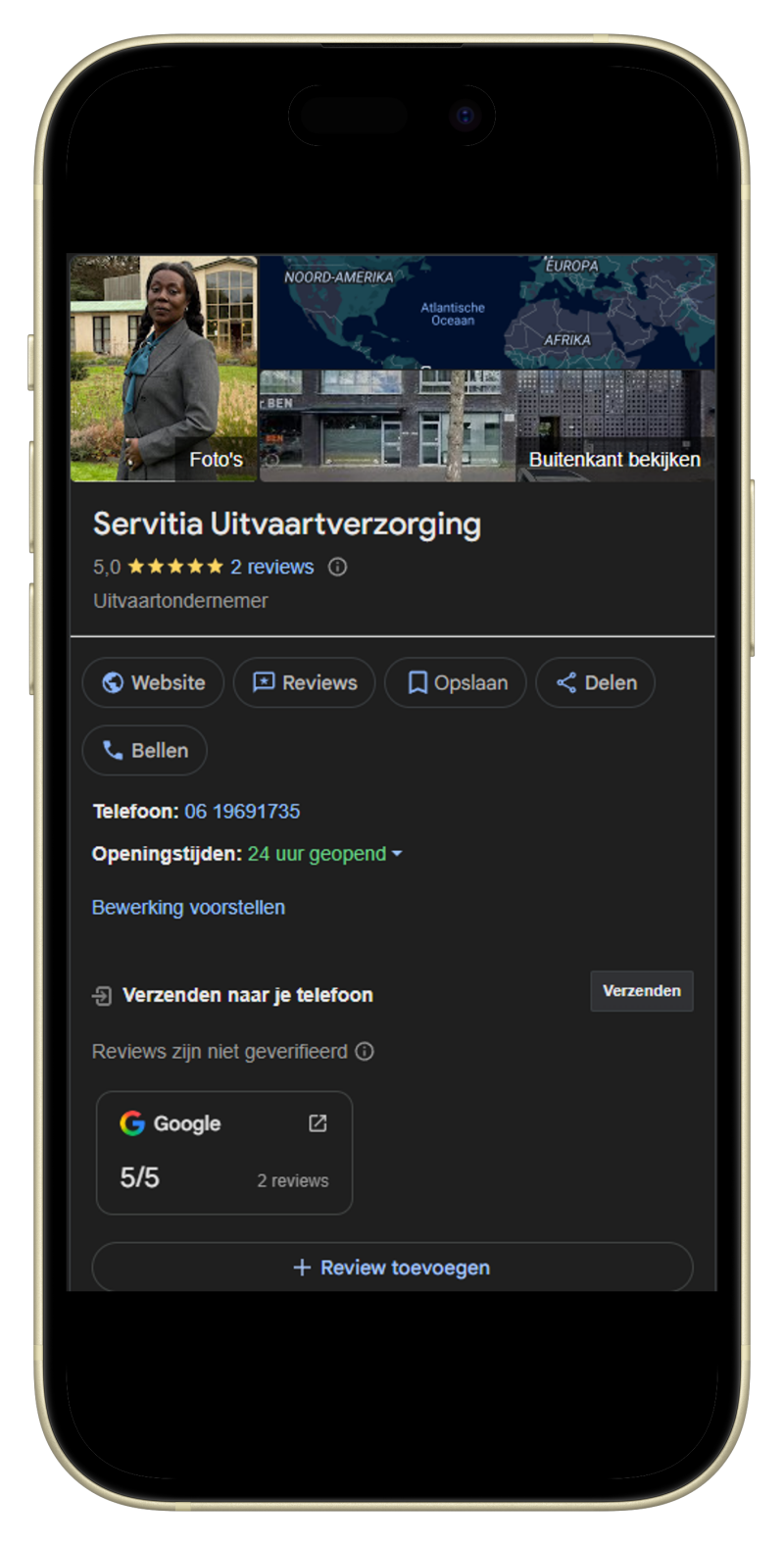The height and width of the screenshot is (1545, 784).
Task: Open external link icon on Google card
Action: click(x=317, y=1123)
